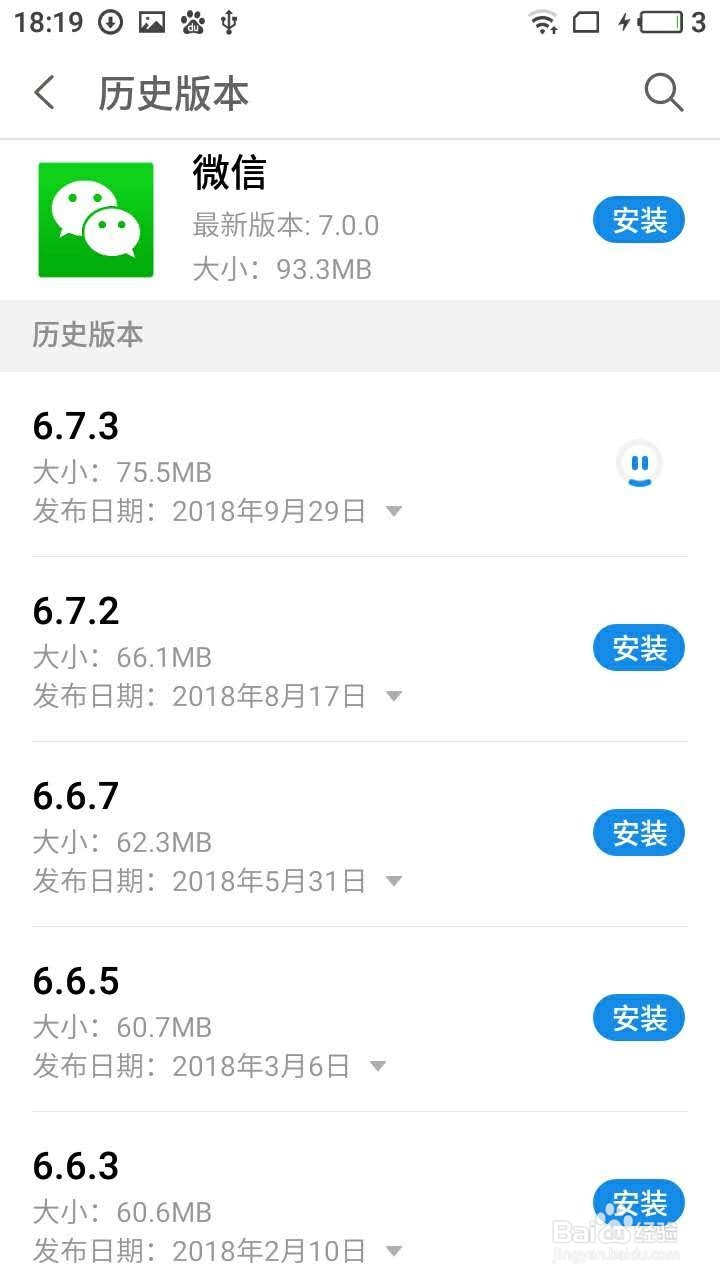Install the latest WeChat version 7.0.0
Viewport: 720px width, 1280px height.
pos(639,220)
